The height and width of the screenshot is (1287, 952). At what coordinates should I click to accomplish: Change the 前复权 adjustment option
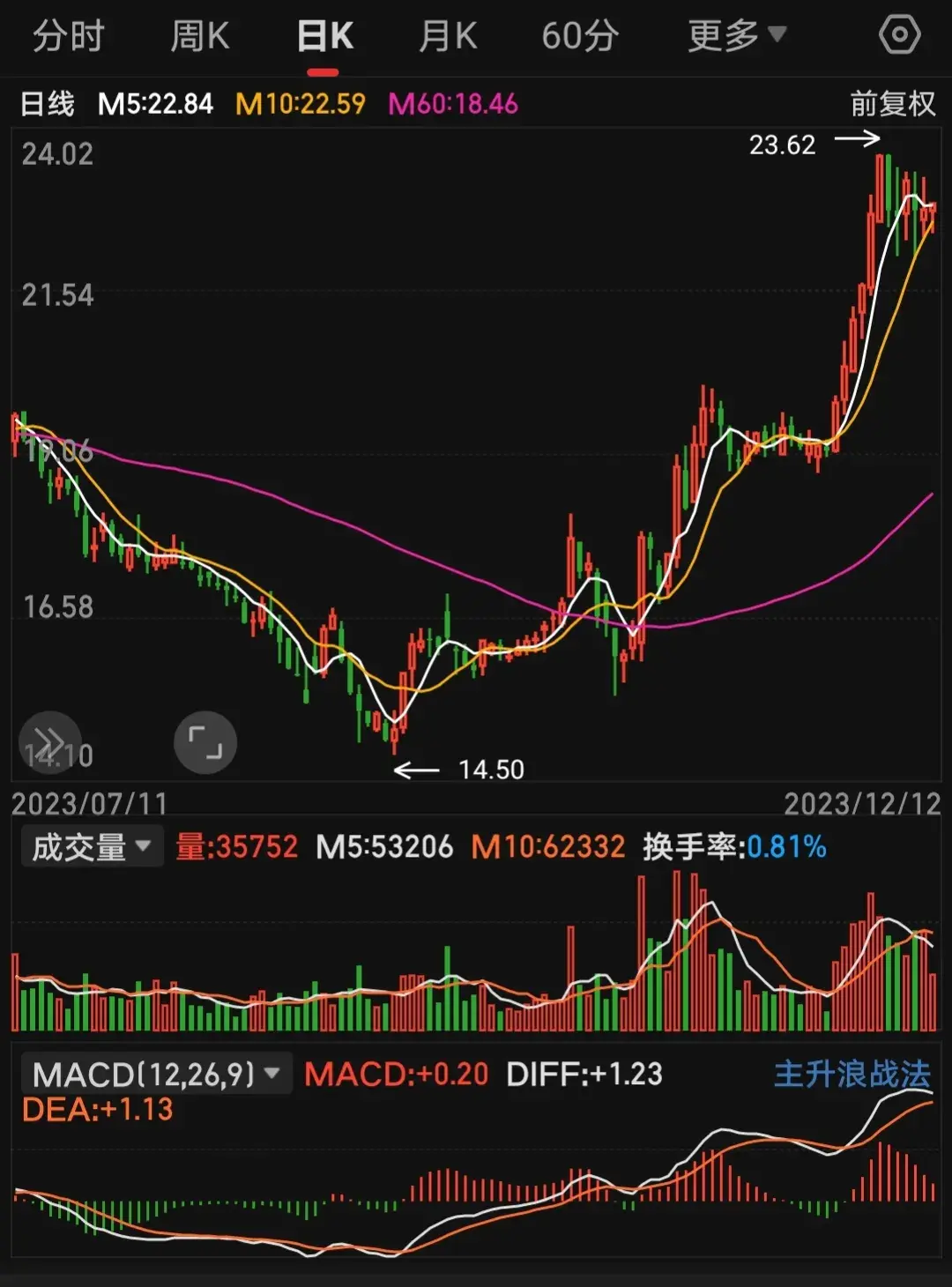click(x=892, y=104)
